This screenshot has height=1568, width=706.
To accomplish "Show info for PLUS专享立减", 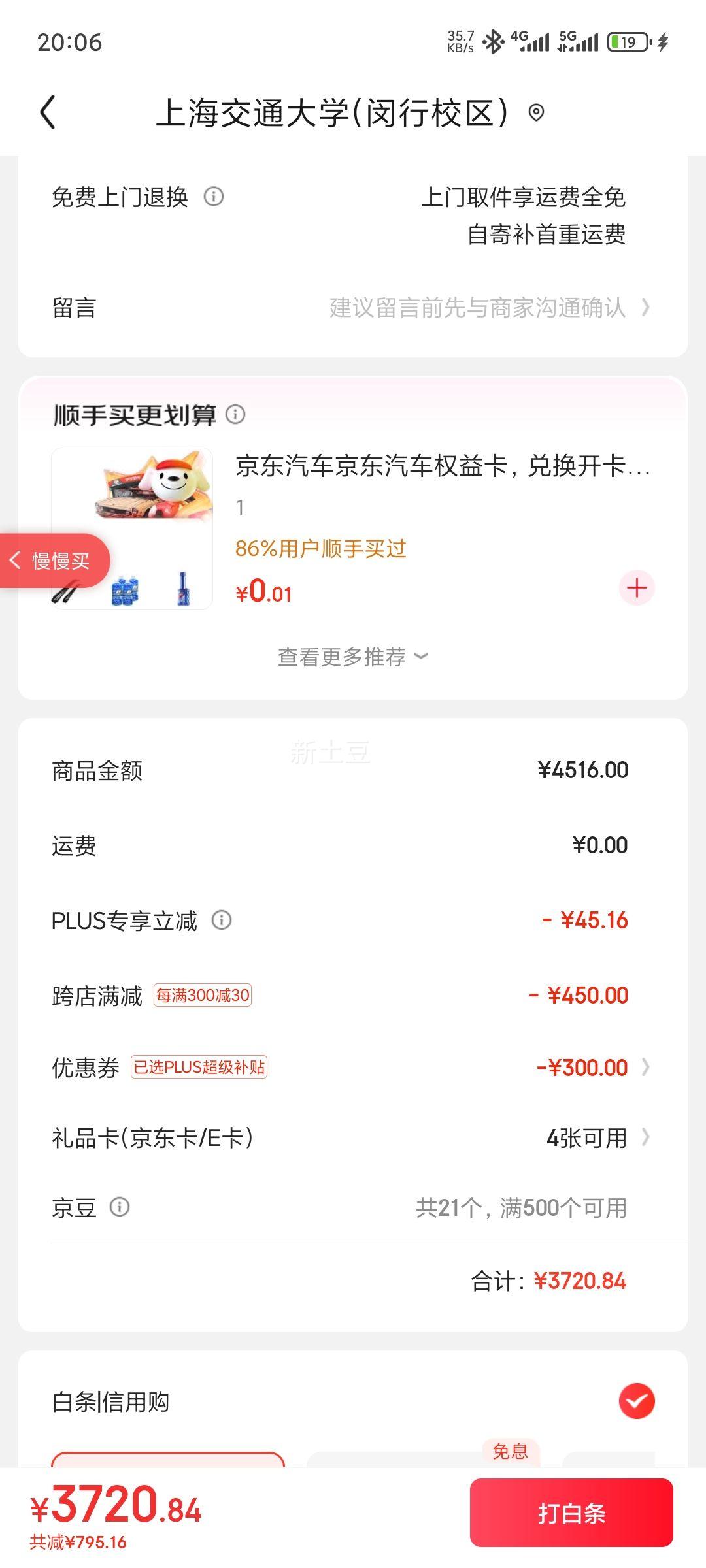I will click(222, 920).
